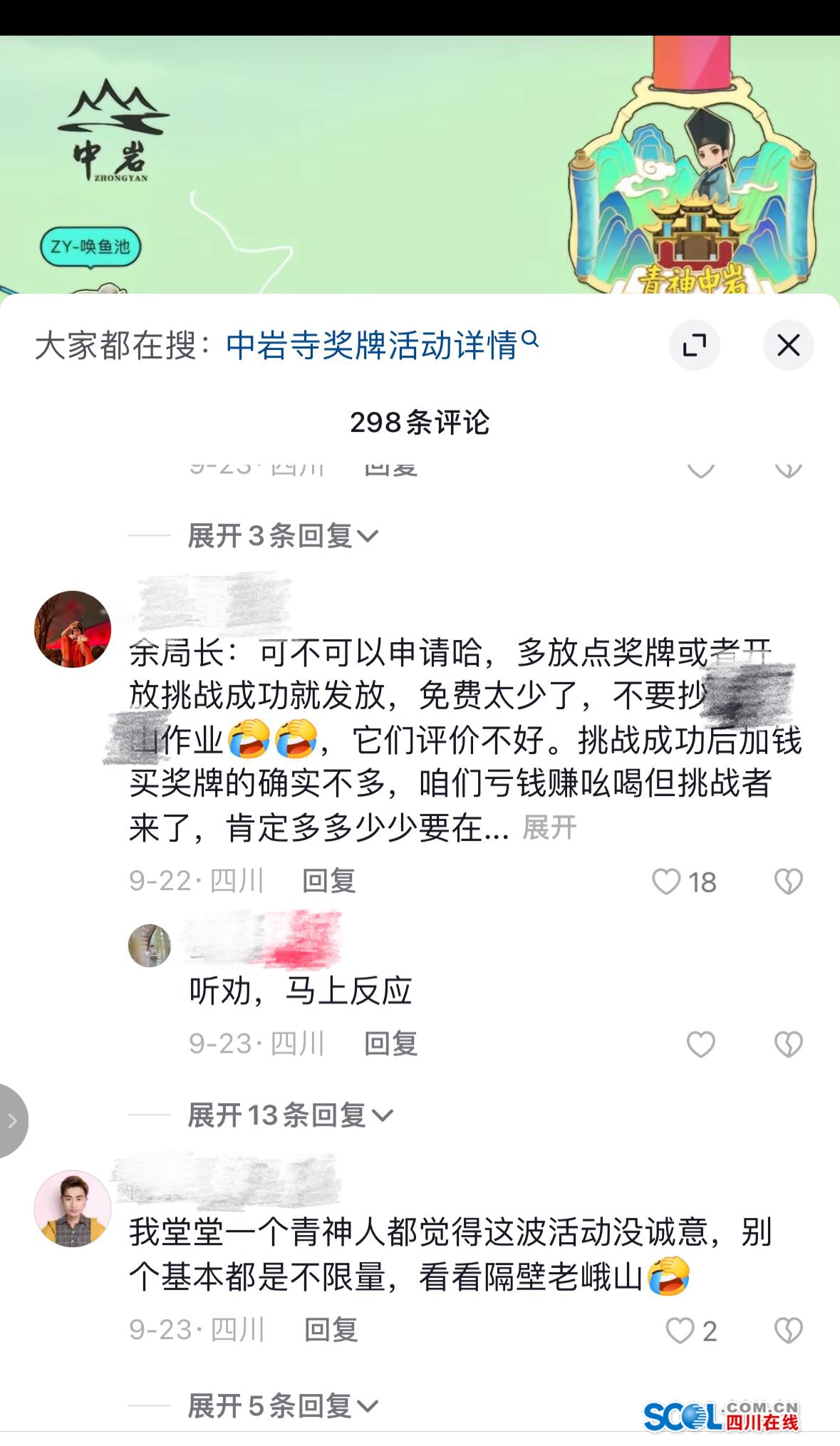840x1446 pixels.
Task: Dislike the 听劝，马上反应 reply
Action: coord(788,1044)
